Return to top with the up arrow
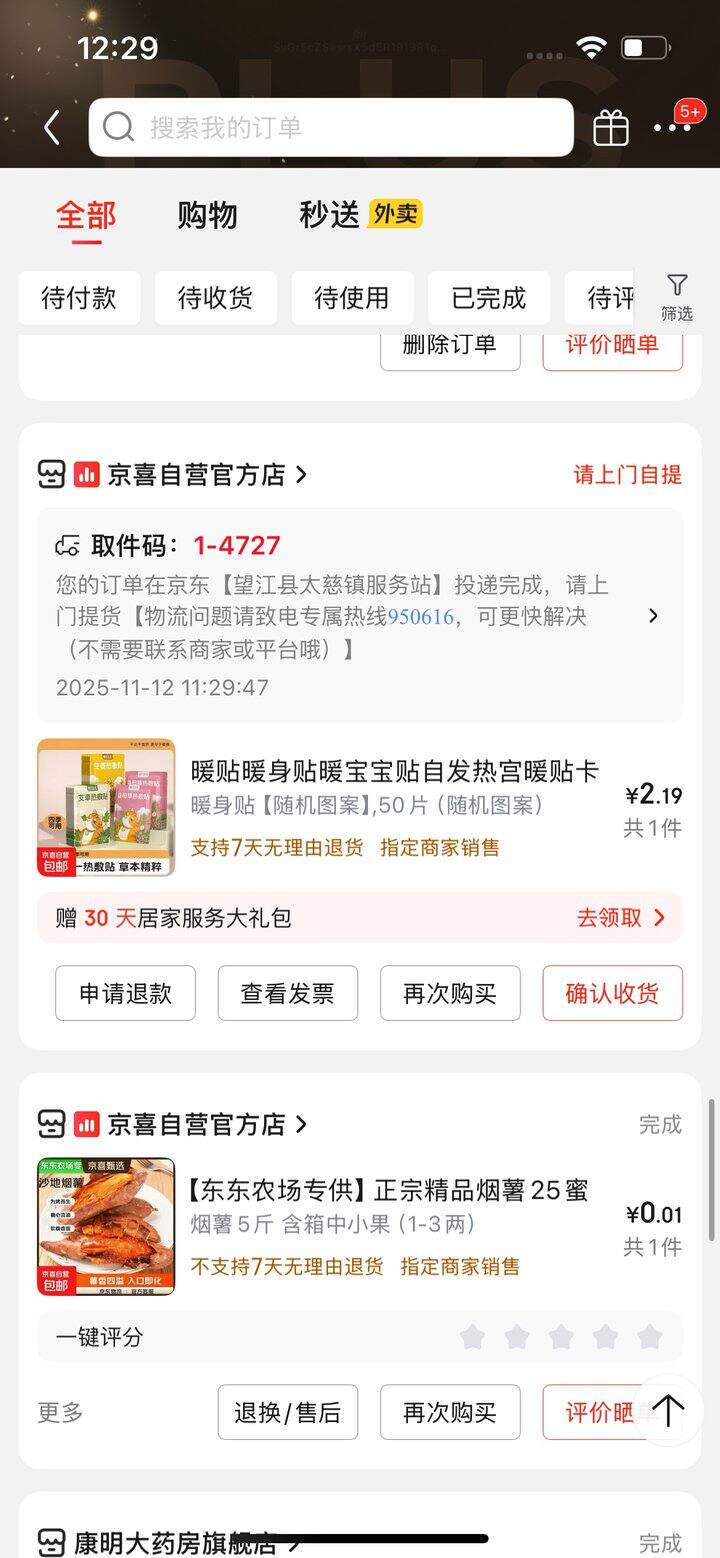 click(x=668, y=1410)
